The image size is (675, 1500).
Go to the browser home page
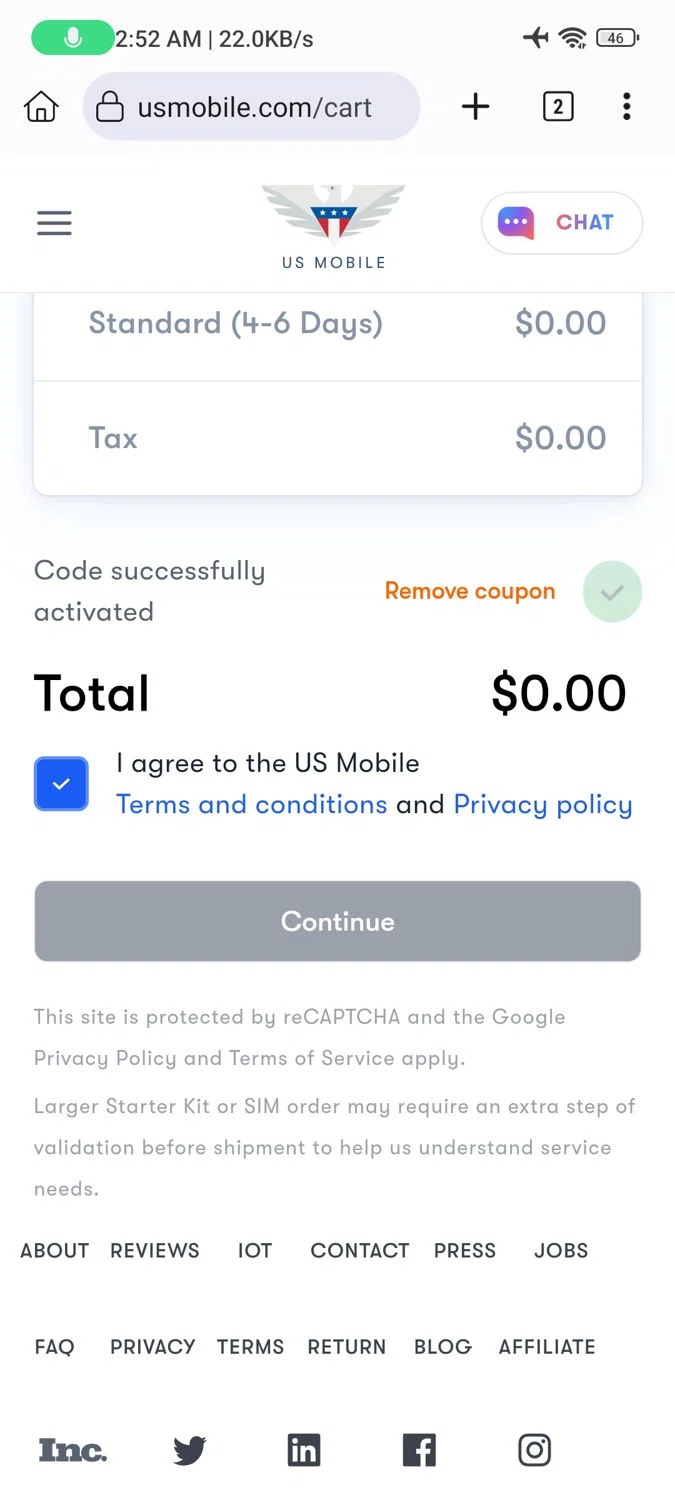[41, 106]
